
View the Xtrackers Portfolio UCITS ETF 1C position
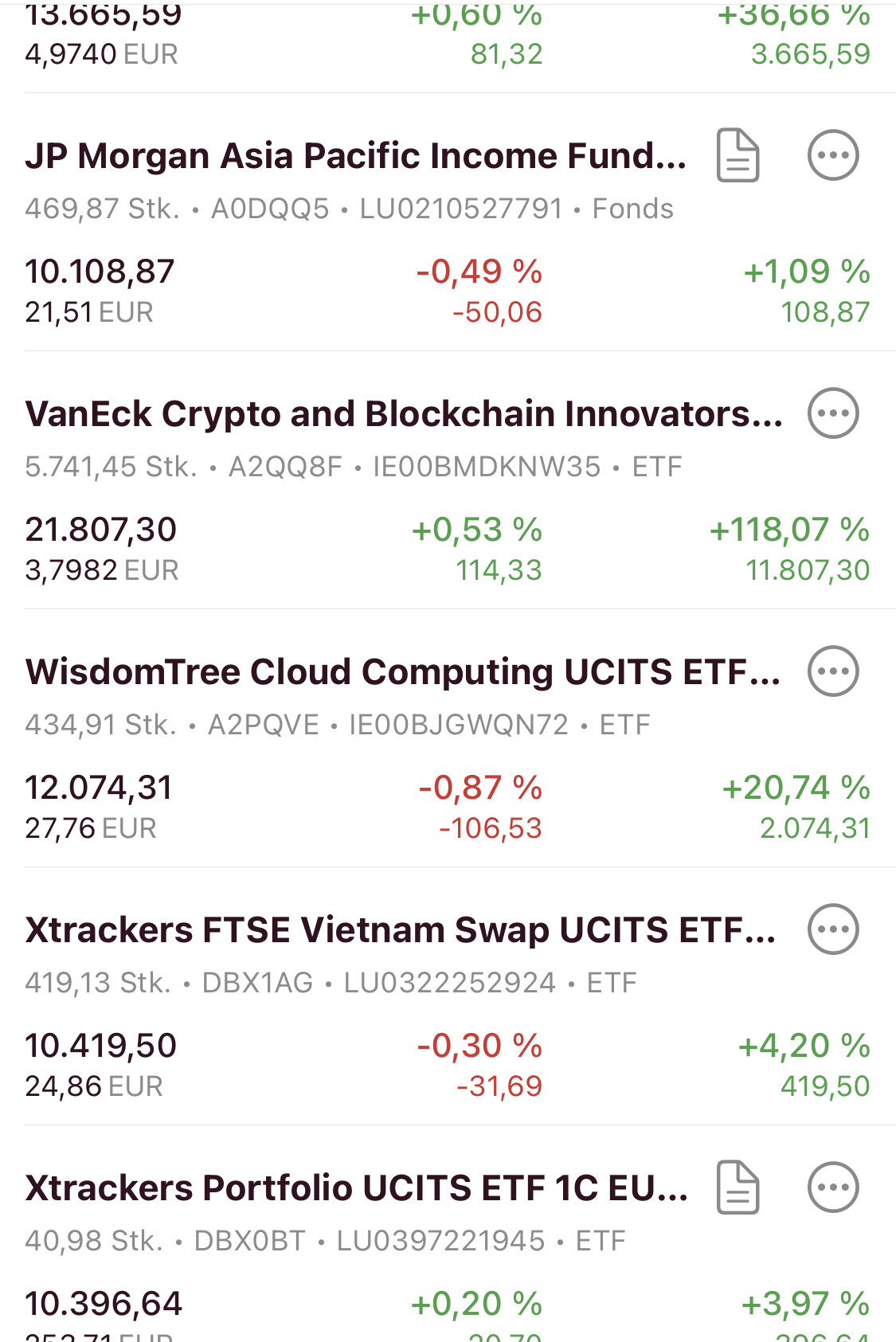pyautogui.click(x=356, y=1188)
